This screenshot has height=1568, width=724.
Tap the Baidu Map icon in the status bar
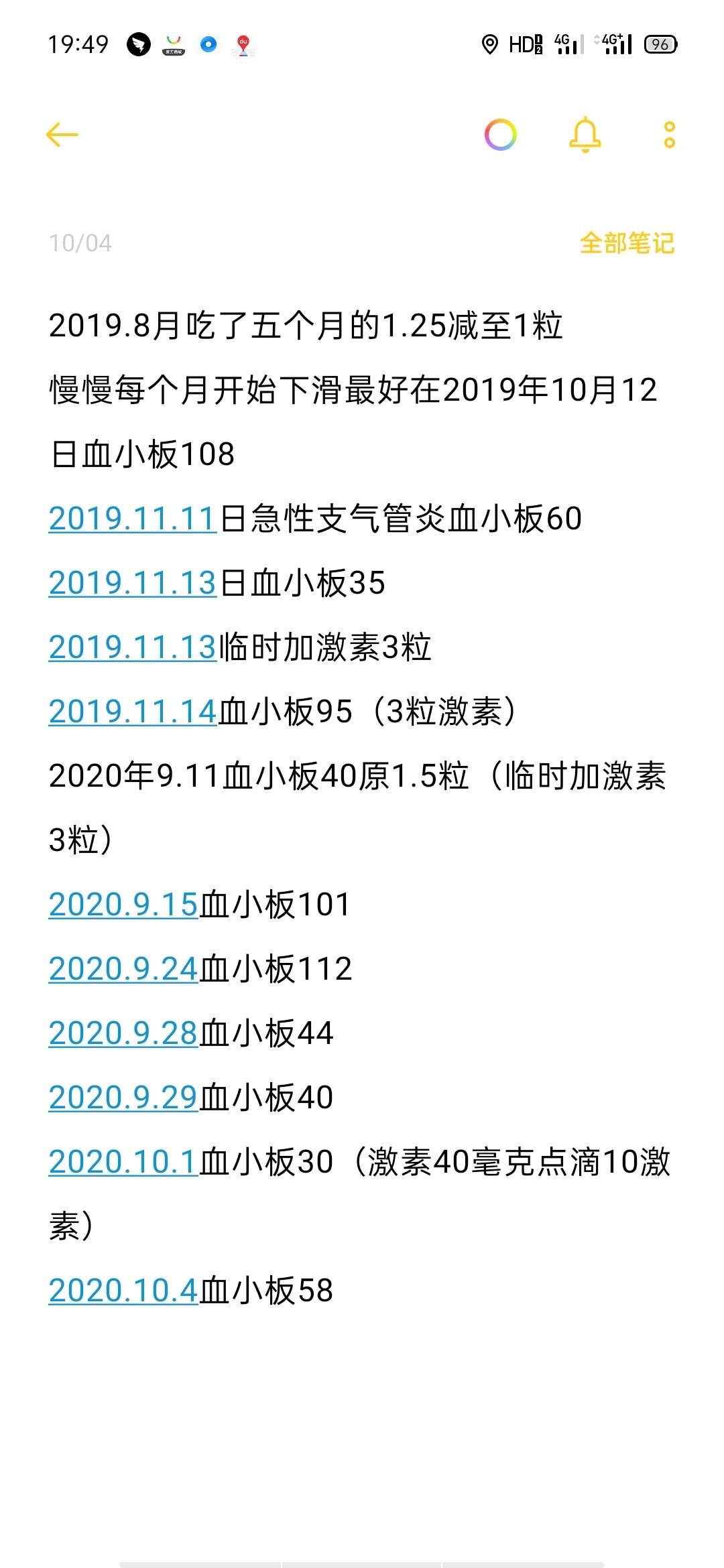click(x=243, y=45)
